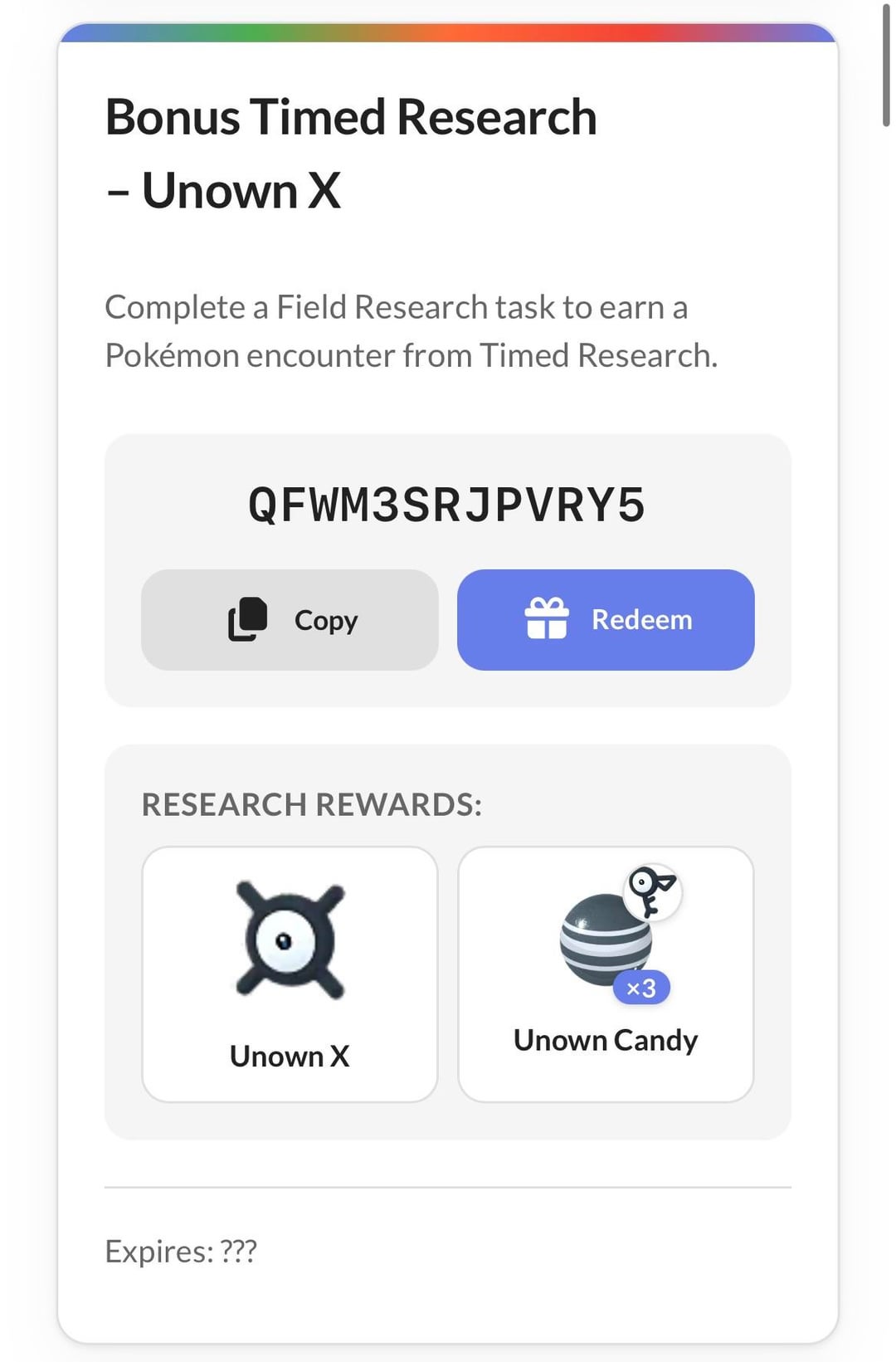
Task: Redeem the Unown X research code
Action: click(606, 620)
